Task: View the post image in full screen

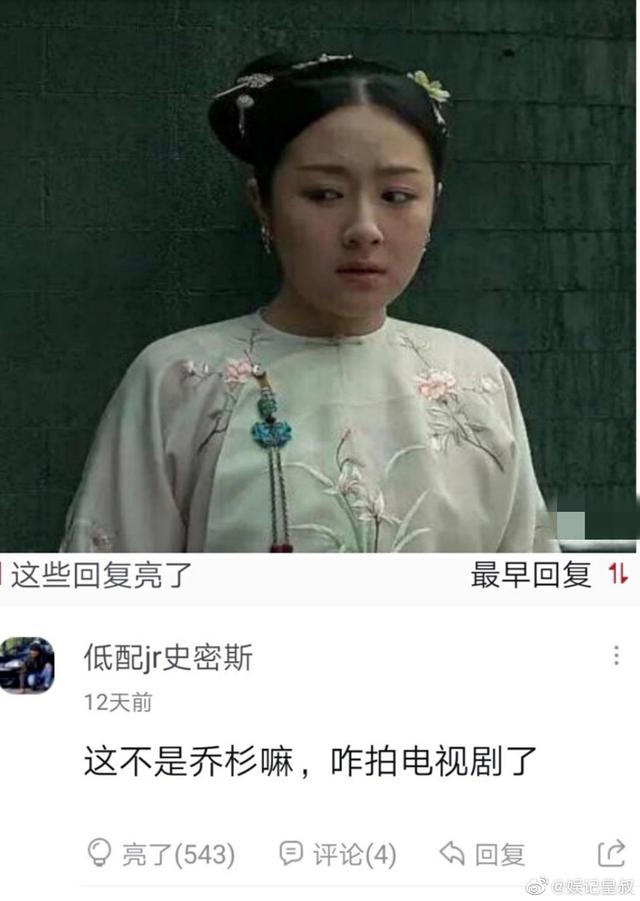Action: 320,276
